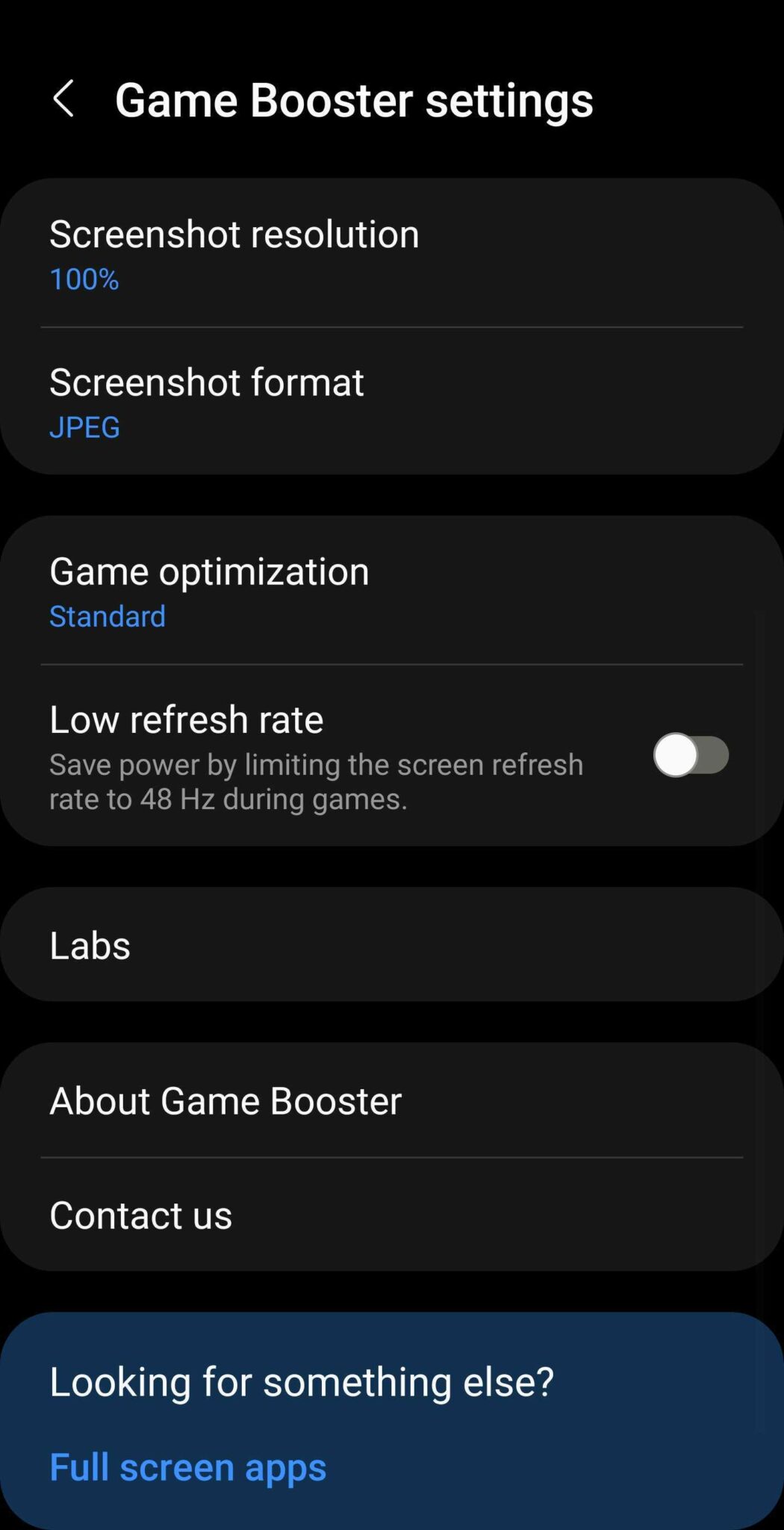Select the 100% resolution value
The width and height of the screenshot is (784, 1530).
point(84,279)
